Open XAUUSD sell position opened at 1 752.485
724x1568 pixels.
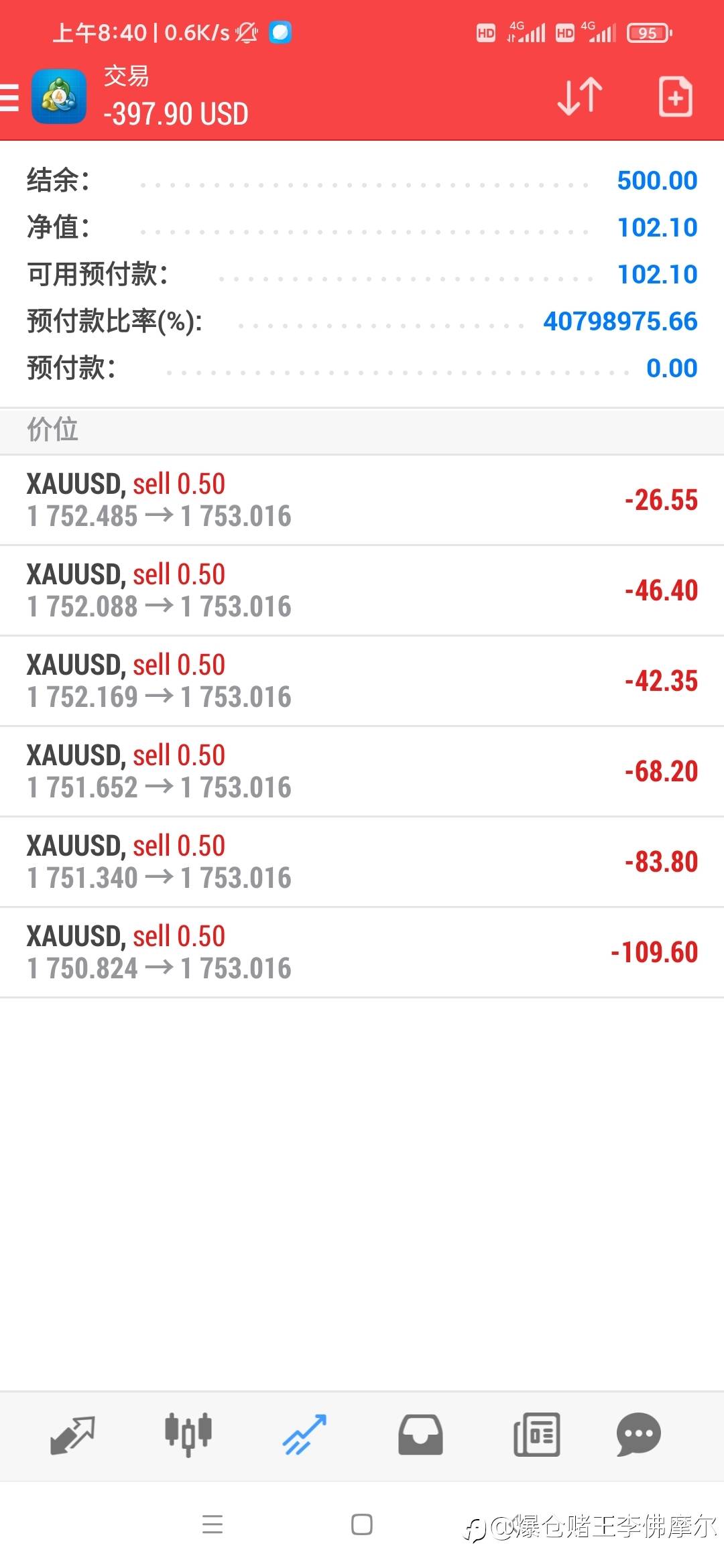362,500
